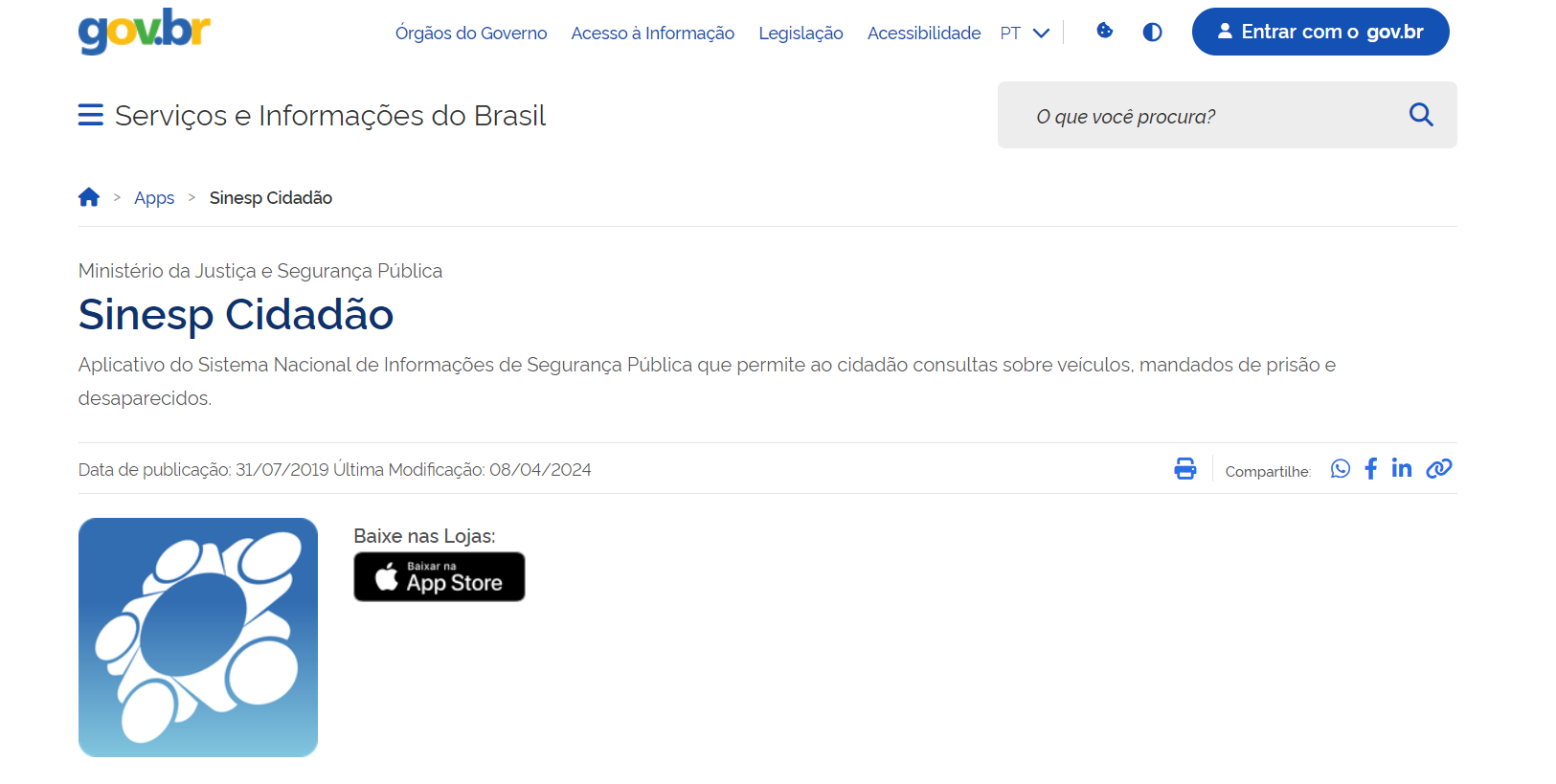Go to Legislação page
This screenshot has height=784, width=1556.
point(801,33)
